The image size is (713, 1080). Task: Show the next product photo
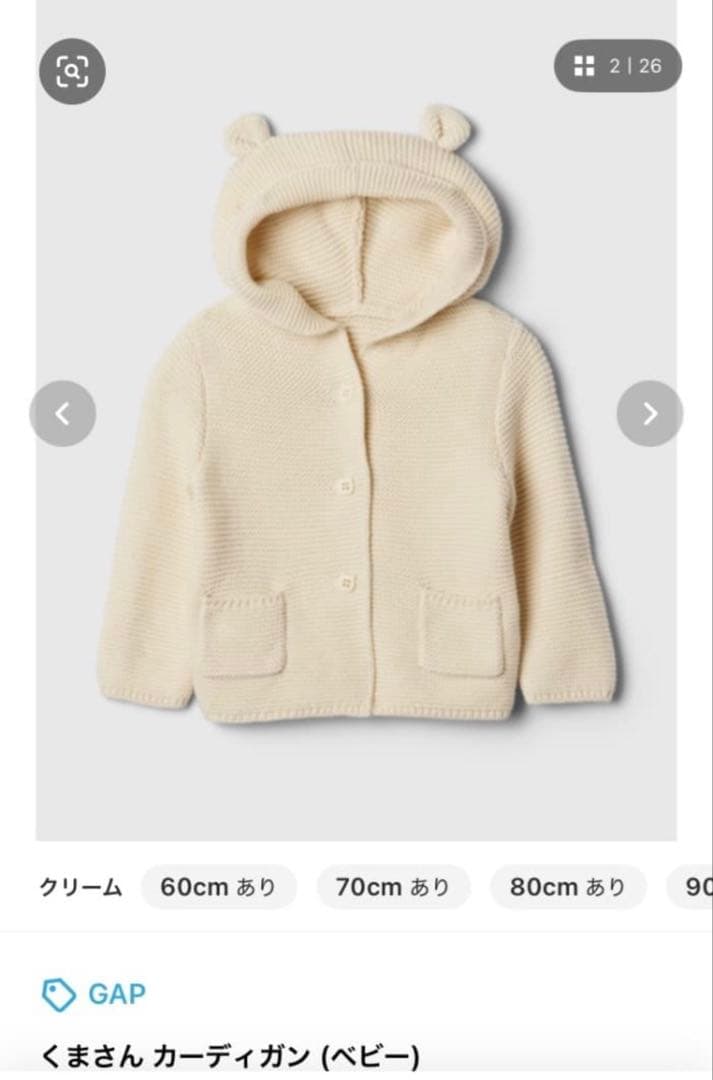pos(649,413)
